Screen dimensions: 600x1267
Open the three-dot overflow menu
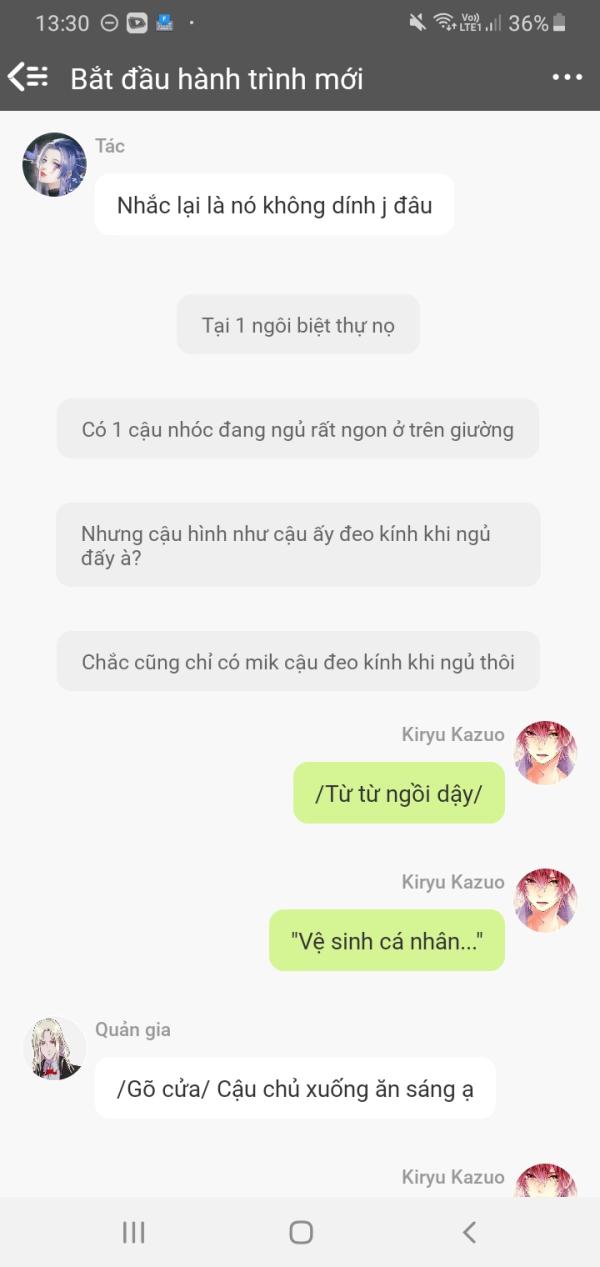click(567, 78)
